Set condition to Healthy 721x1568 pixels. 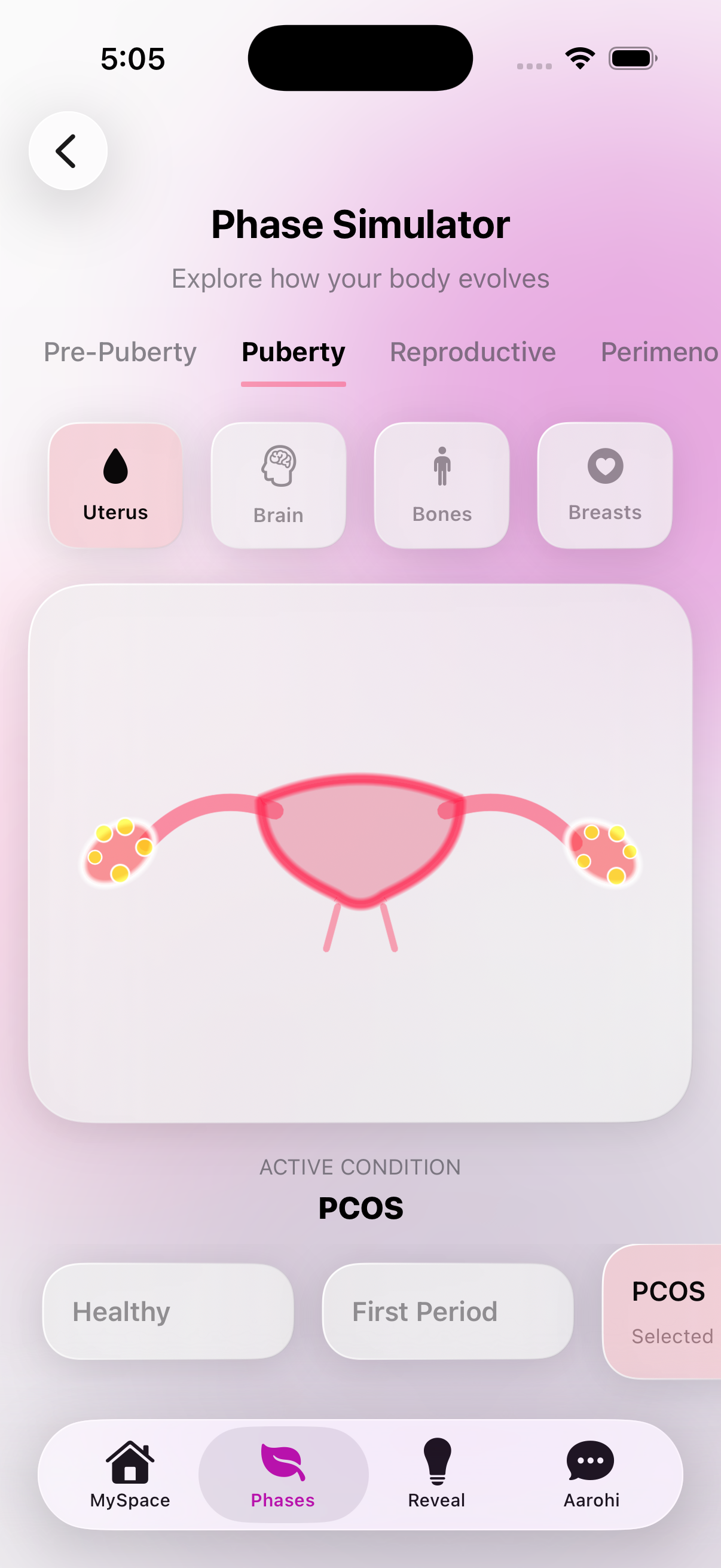(169, 1311)
